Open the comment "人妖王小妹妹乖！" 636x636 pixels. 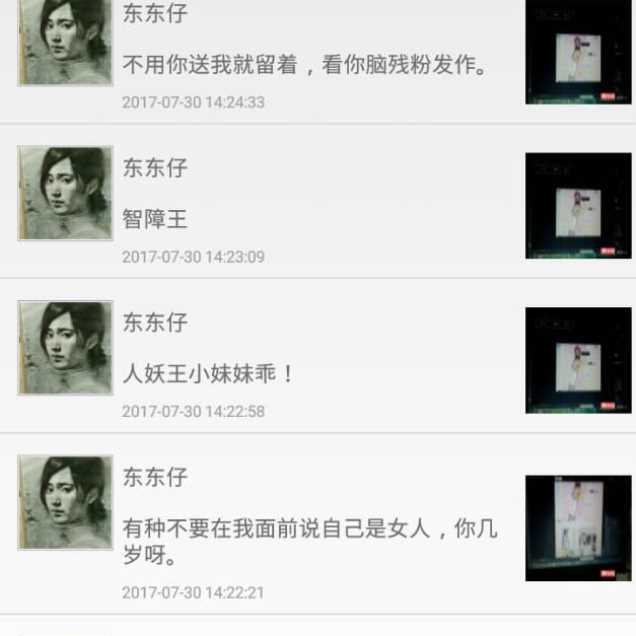click(x=209, y=375)
